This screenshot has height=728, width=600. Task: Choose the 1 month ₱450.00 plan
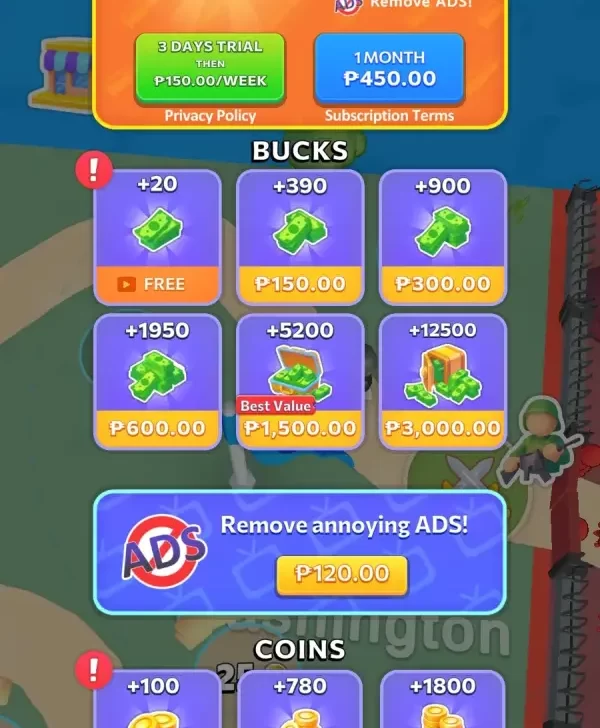click(x=389, y=68)
